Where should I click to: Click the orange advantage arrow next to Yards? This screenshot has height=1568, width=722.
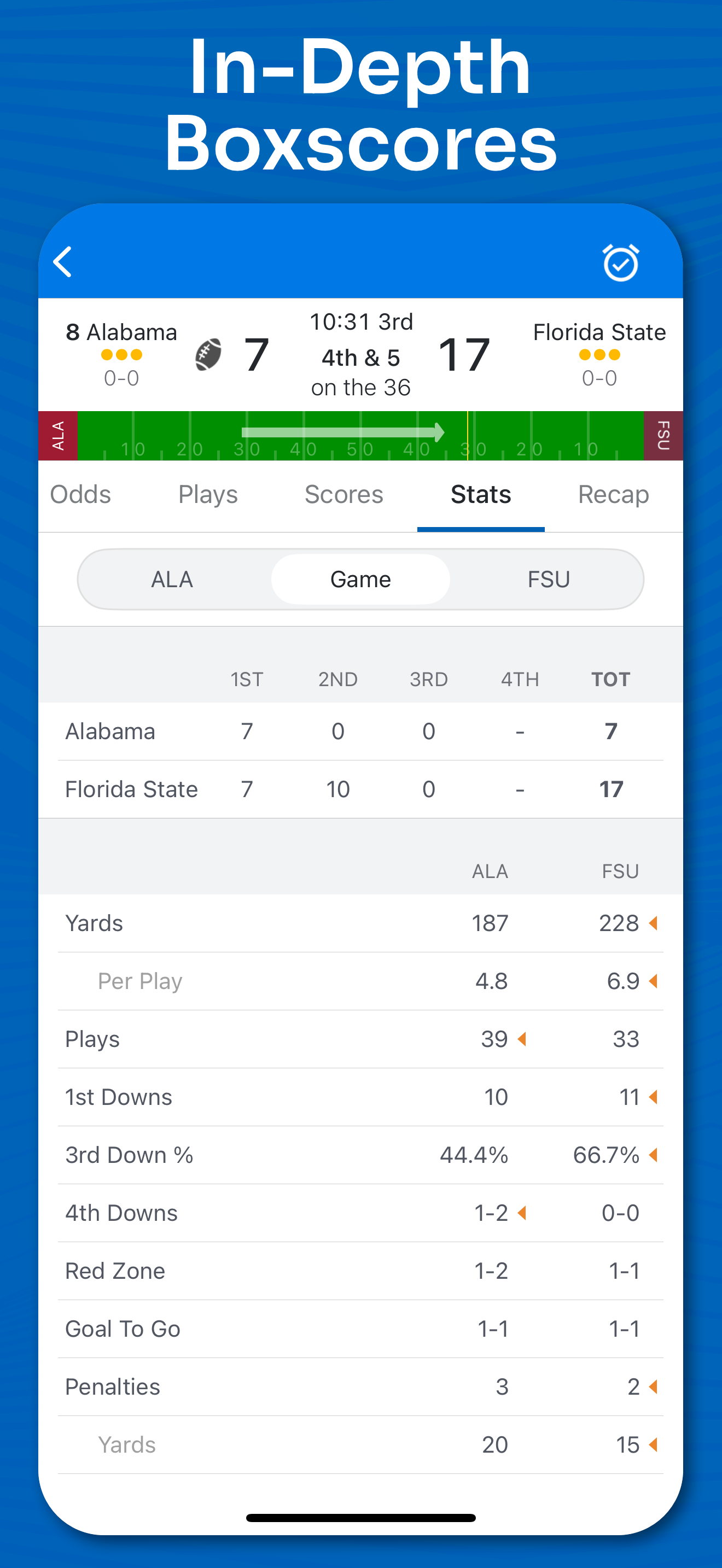[654, 923]
